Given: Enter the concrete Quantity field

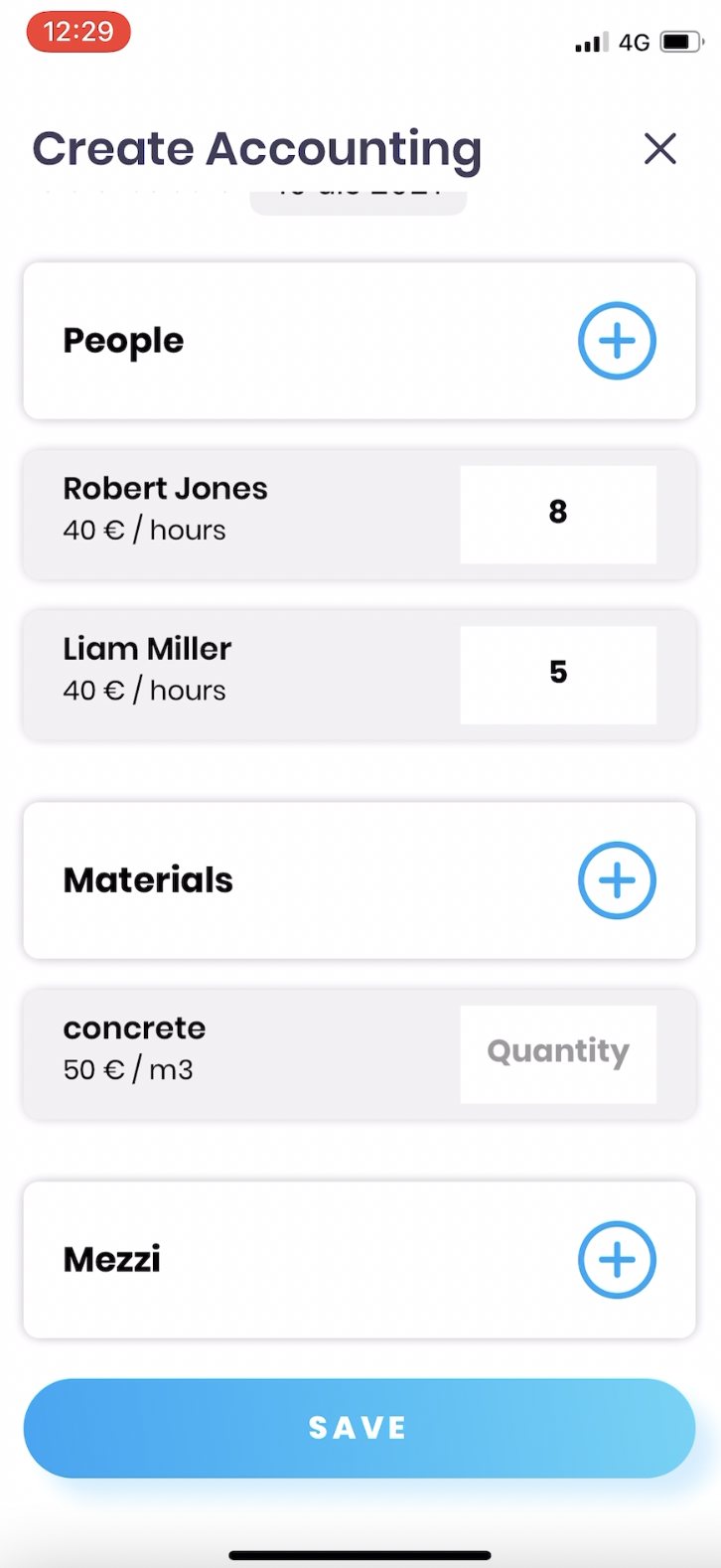Looking at the screenshot, I should click(558, 1053).
